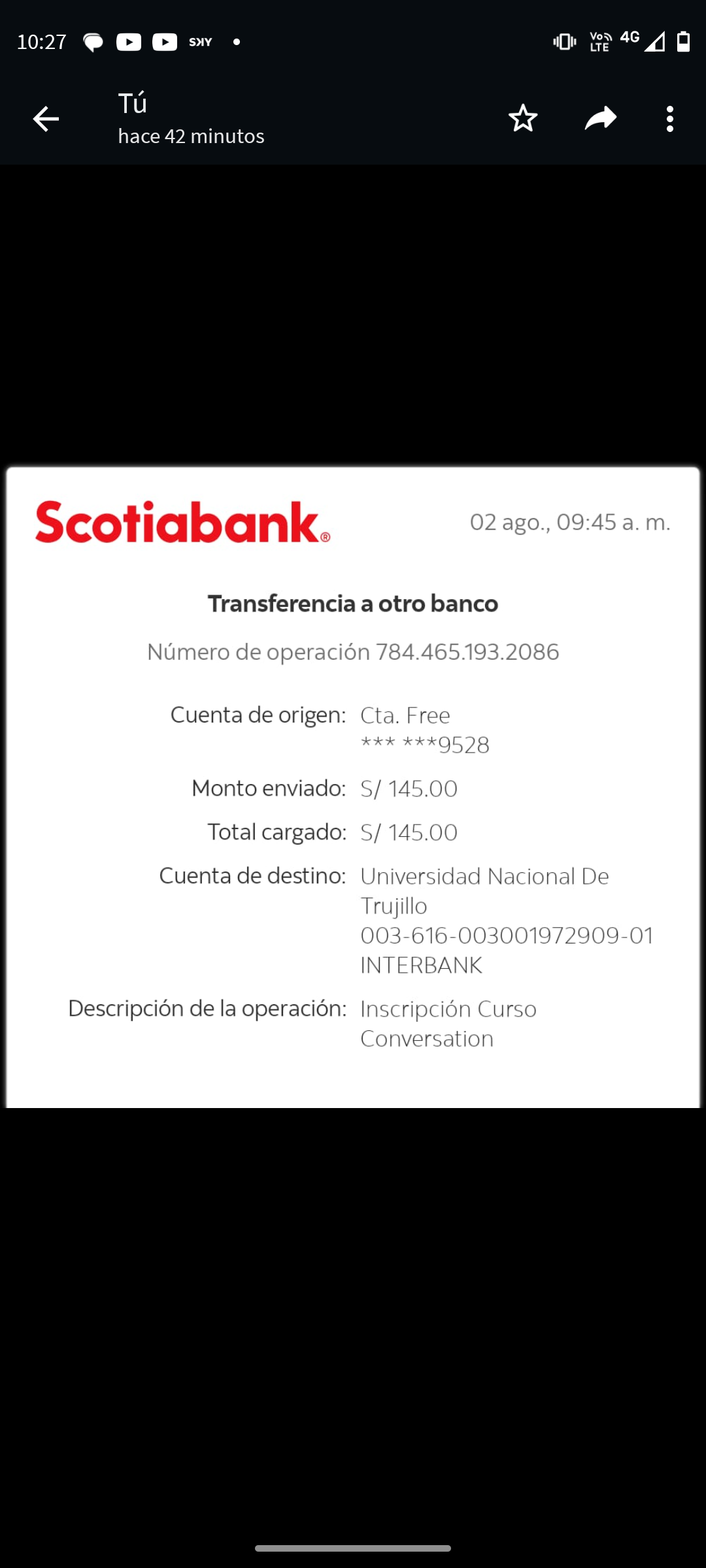Go back using the arrow icon
The width and height of the screenshot is (706, 1568).
click(x=46, y=119)
